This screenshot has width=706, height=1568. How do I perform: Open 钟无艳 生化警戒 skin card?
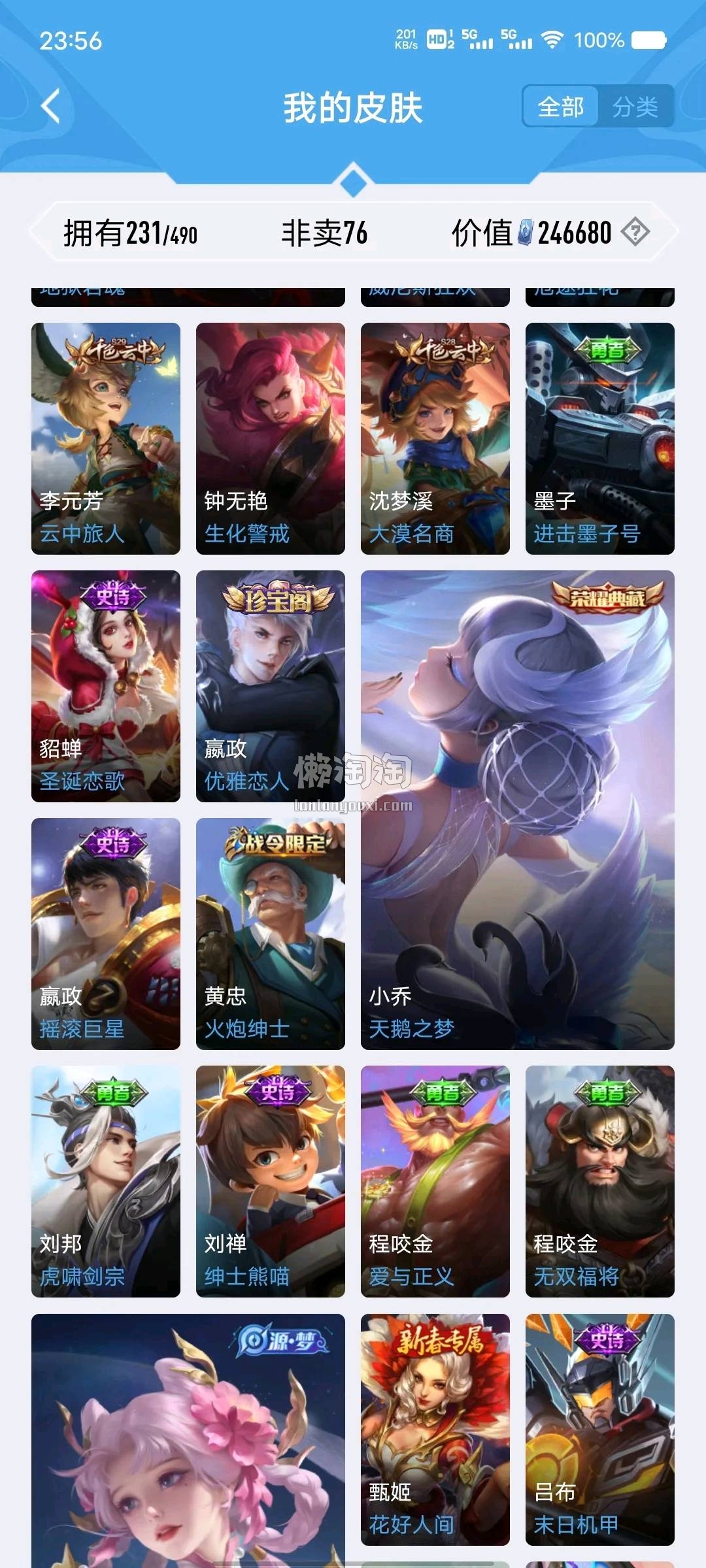point(271,438)
